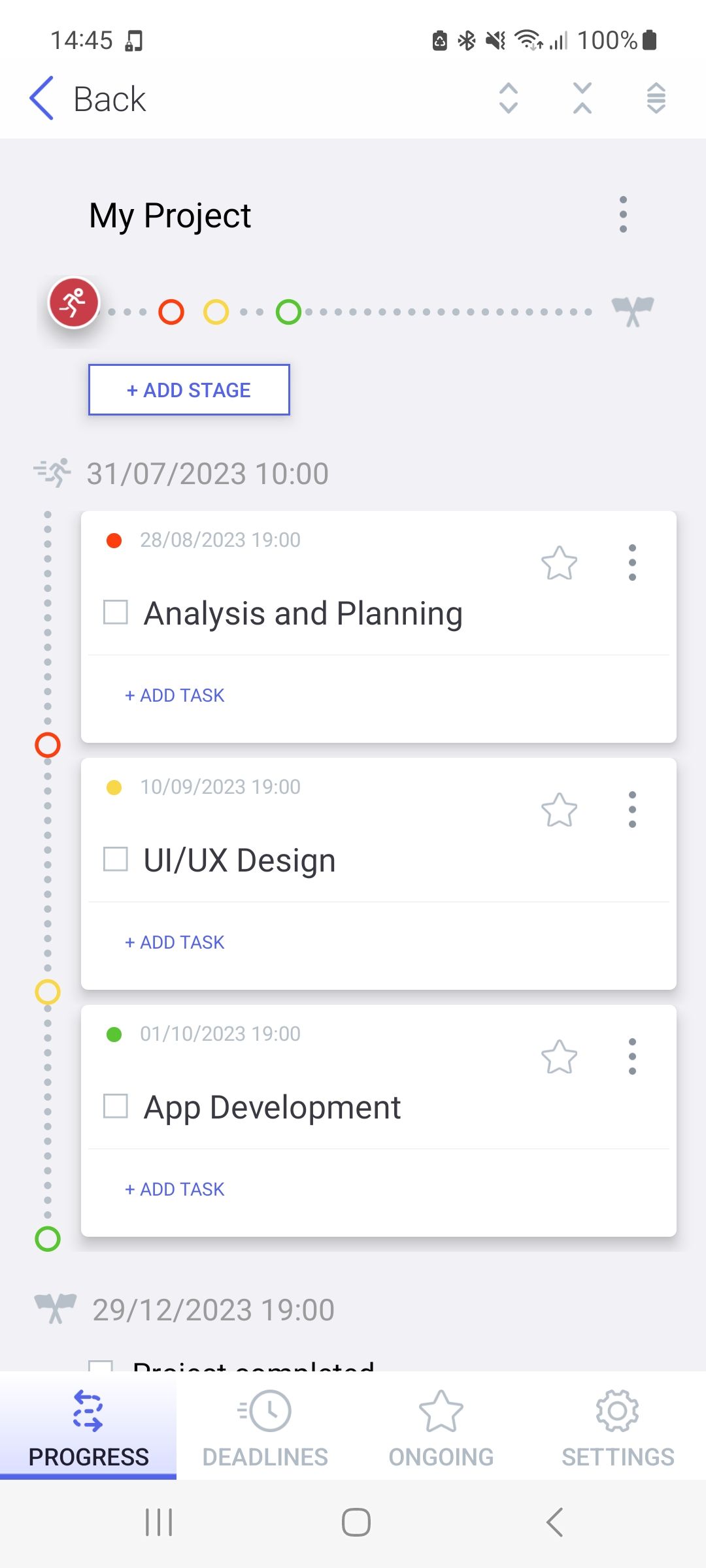Go back using the Back arrow
This screenshot has height=1568, width=706.
43,99
